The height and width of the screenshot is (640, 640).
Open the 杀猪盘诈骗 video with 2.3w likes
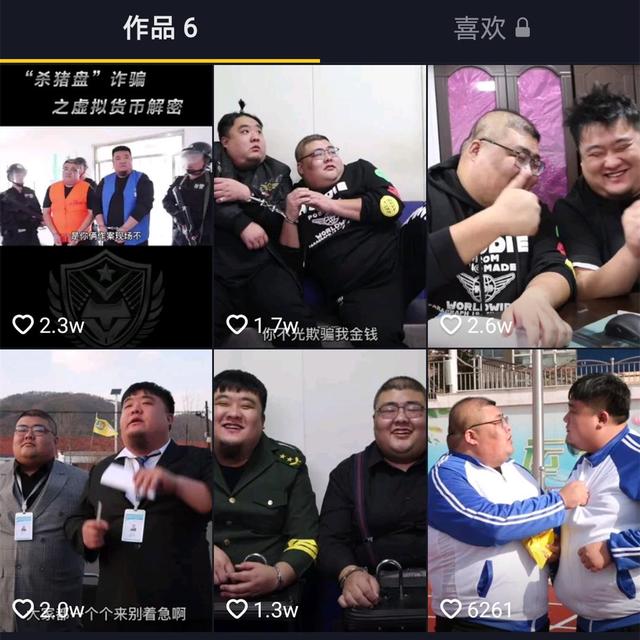(106, 205)
